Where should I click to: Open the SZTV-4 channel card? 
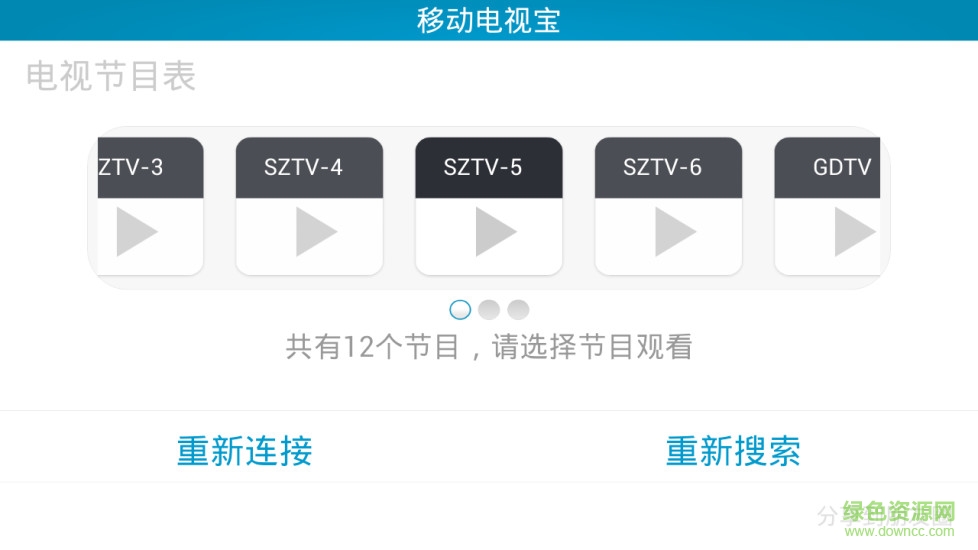(x=309, y=206)
